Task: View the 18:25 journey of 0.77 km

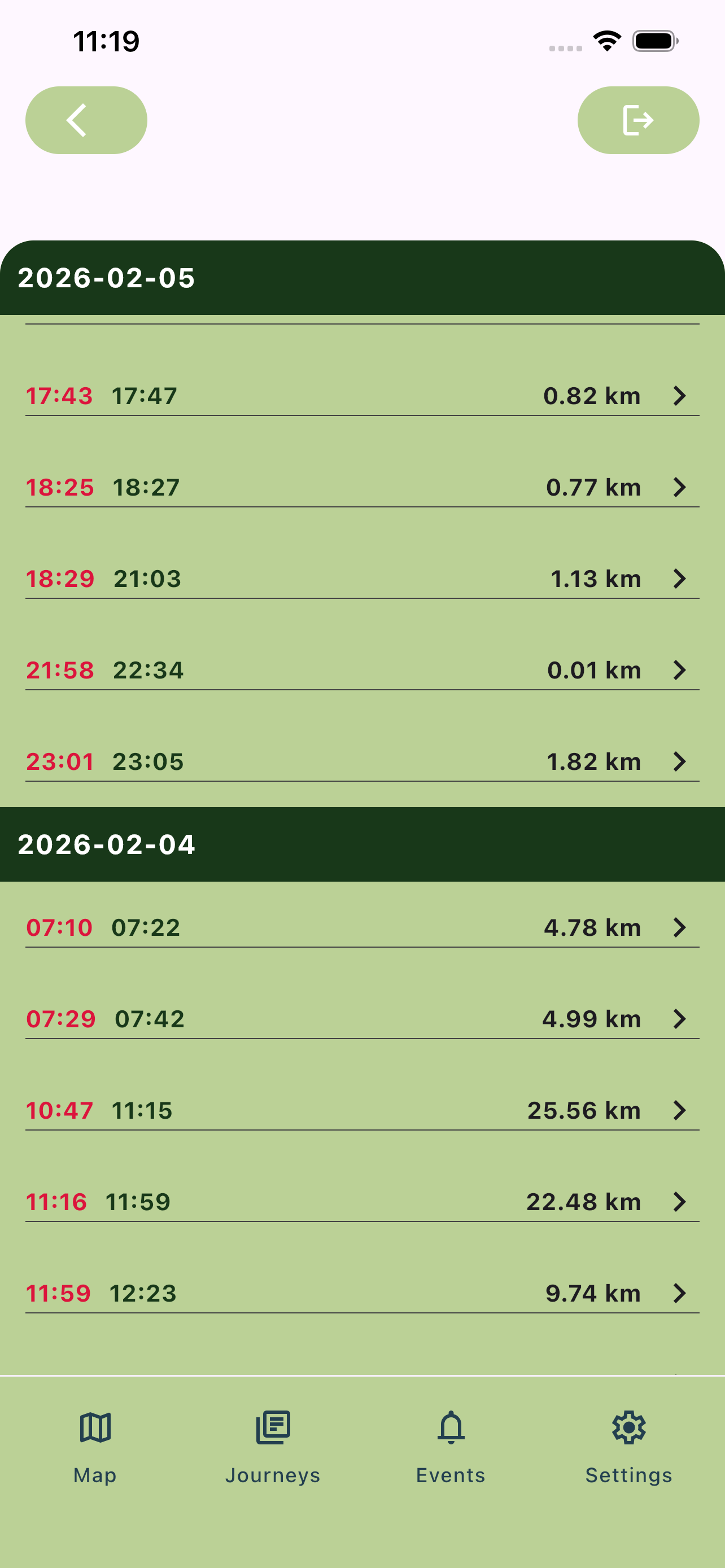Action: pos(361,487)
